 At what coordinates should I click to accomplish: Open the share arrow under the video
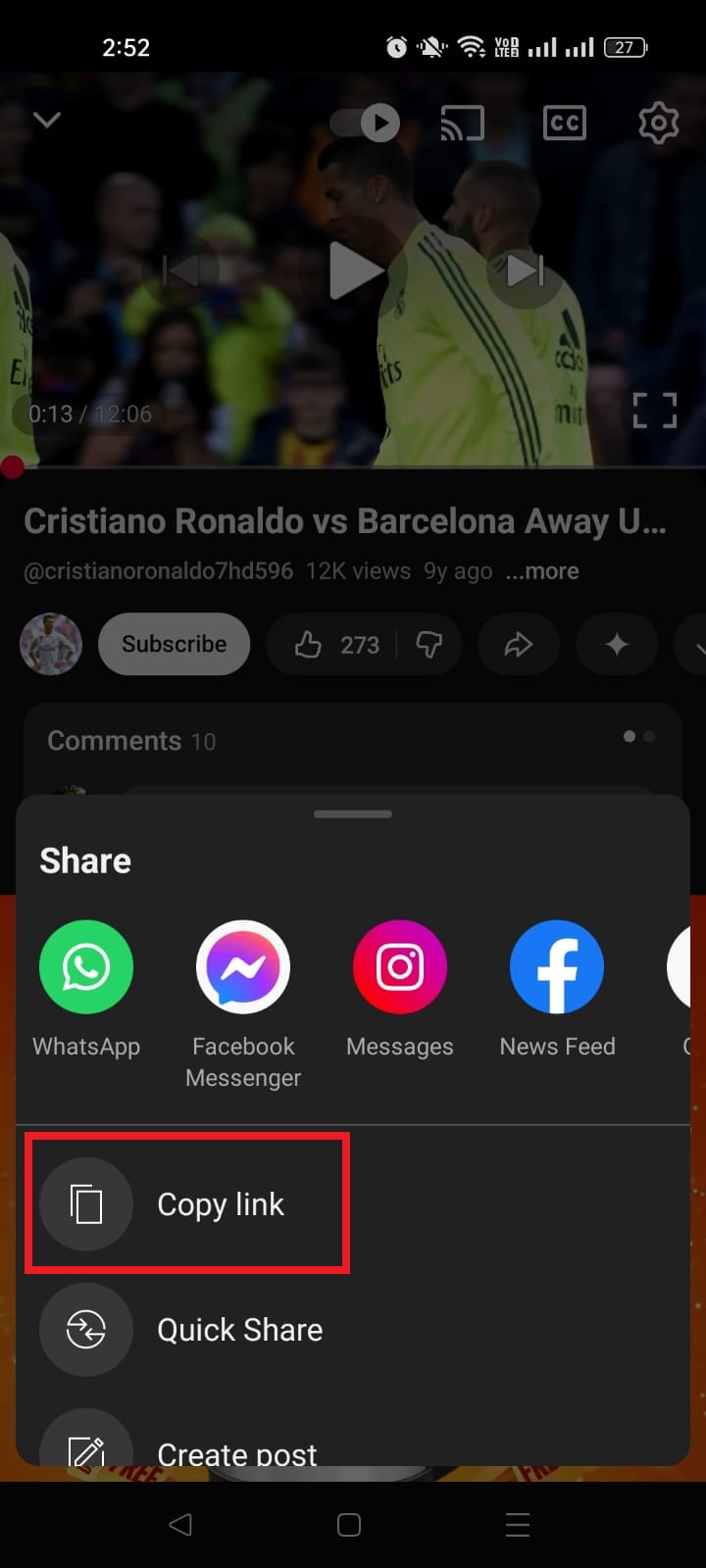click(518, 644)
